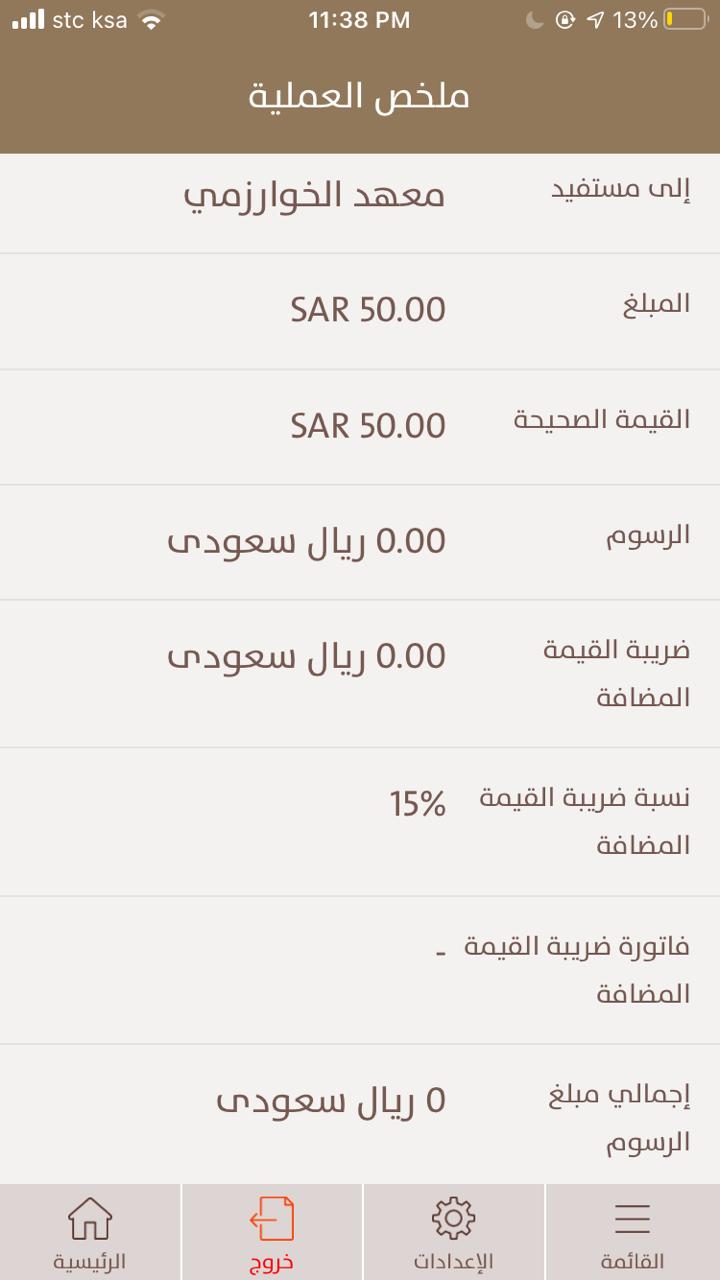Viewport: 720px width, 1280px height.
Task: Open the القائمة menu tab
Action: 632,1232
